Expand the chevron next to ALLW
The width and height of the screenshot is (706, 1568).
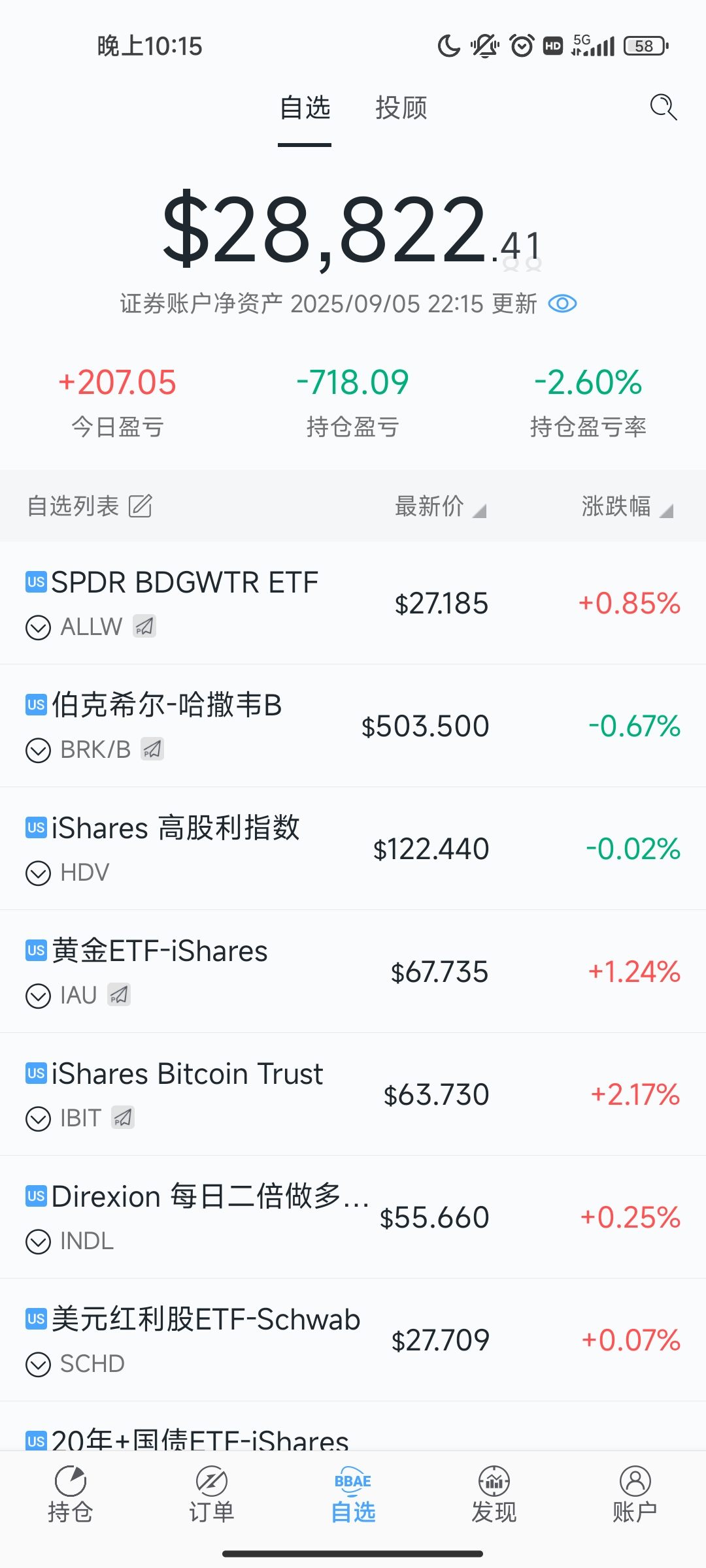pyautogui.click(x=38, y=627)
